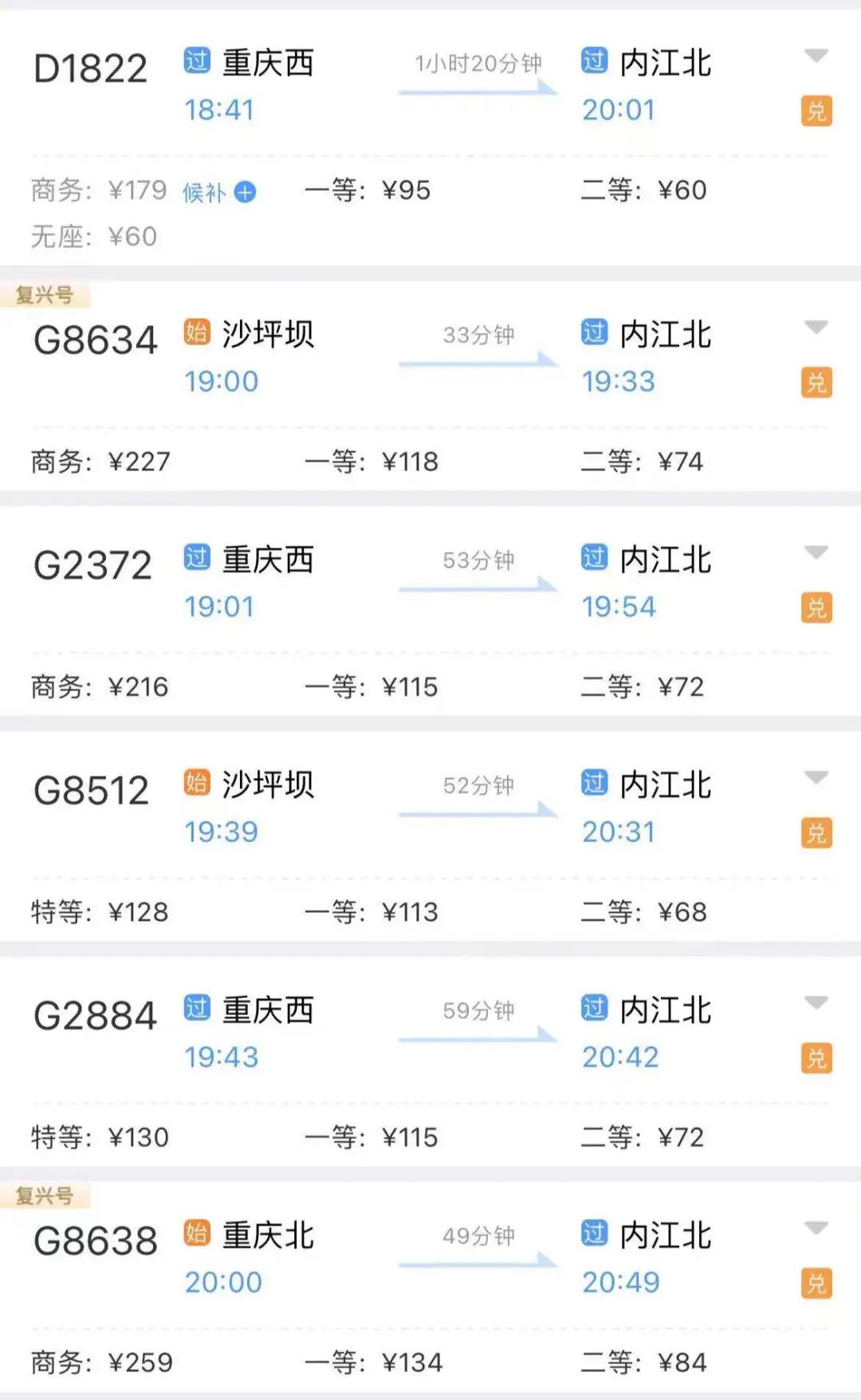Image resolution: width=861 pixels, height=1400 pixels.
Task: Expand details for train G2884
Action: [816, 1003]
